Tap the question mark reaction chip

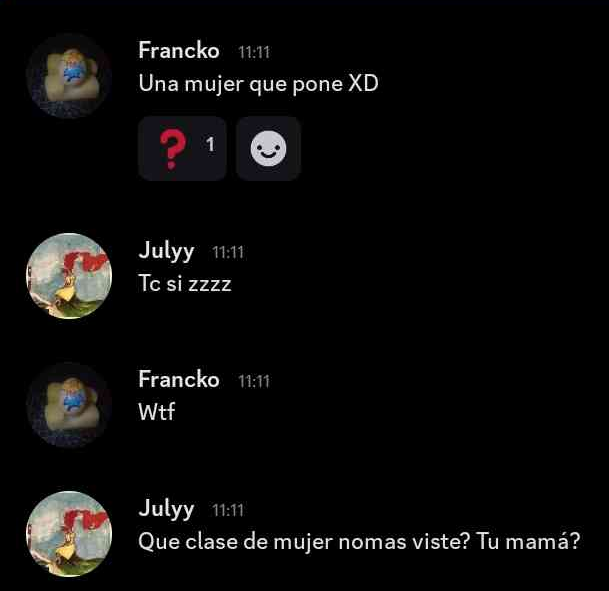(182, 150)
